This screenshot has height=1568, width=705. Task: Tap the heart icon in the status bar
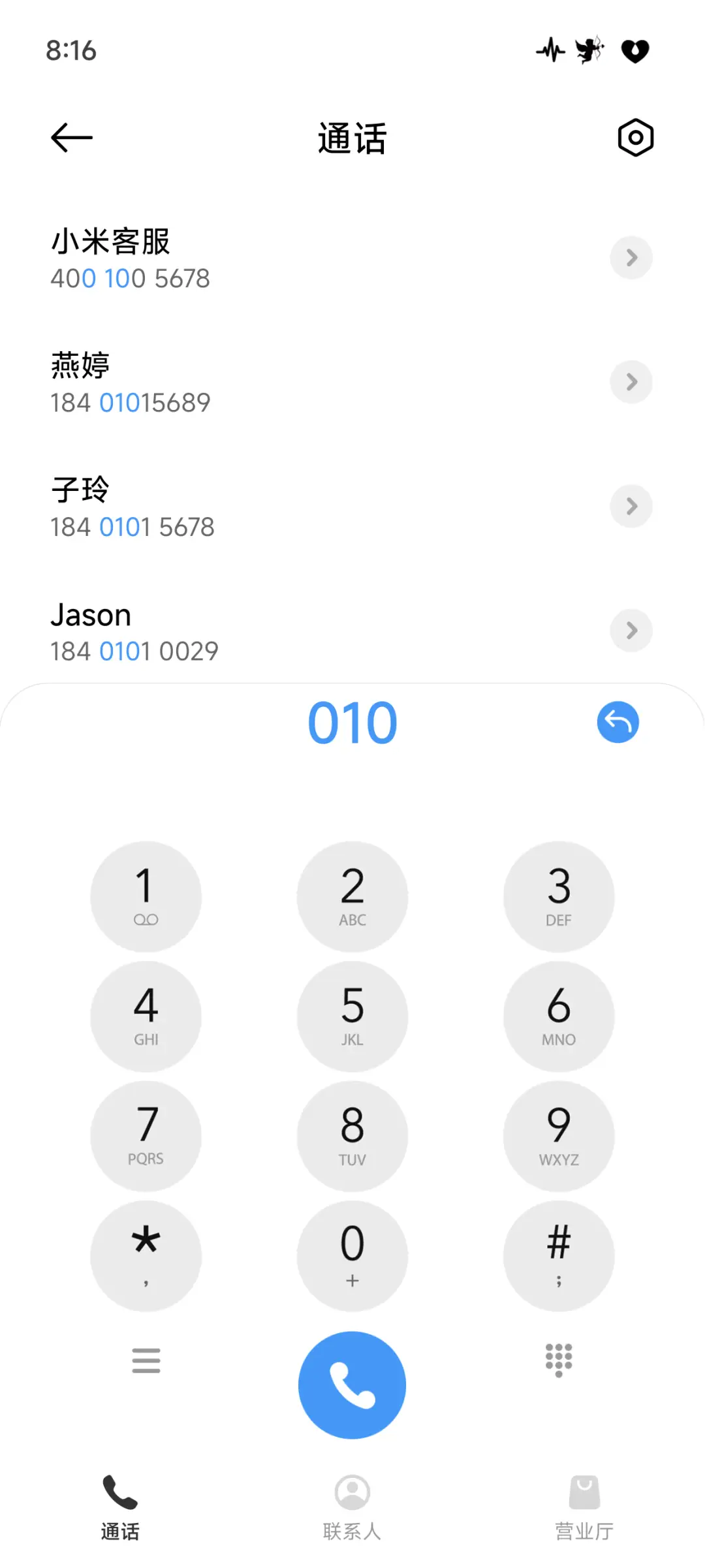[634, 51]
